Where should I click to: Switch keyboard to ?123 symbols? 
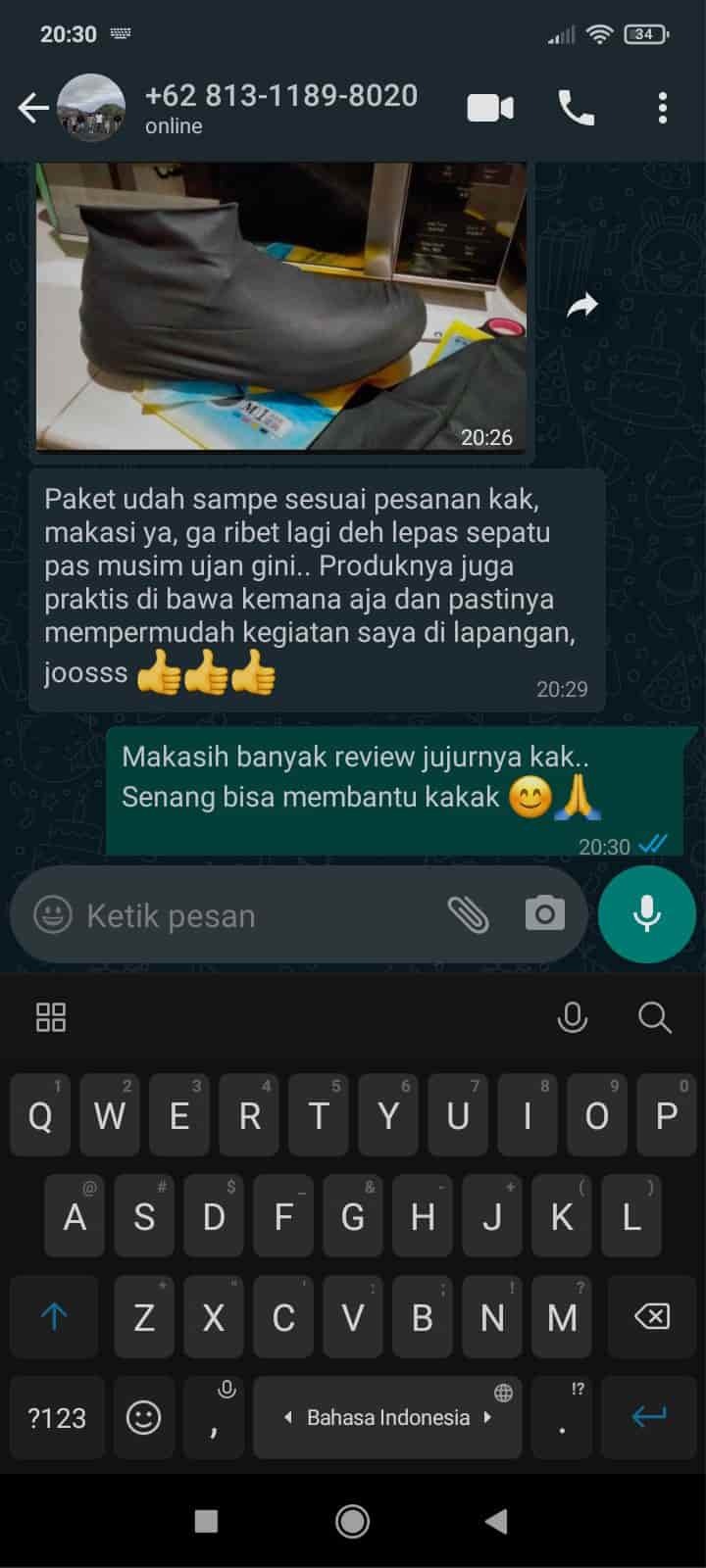57,1417
